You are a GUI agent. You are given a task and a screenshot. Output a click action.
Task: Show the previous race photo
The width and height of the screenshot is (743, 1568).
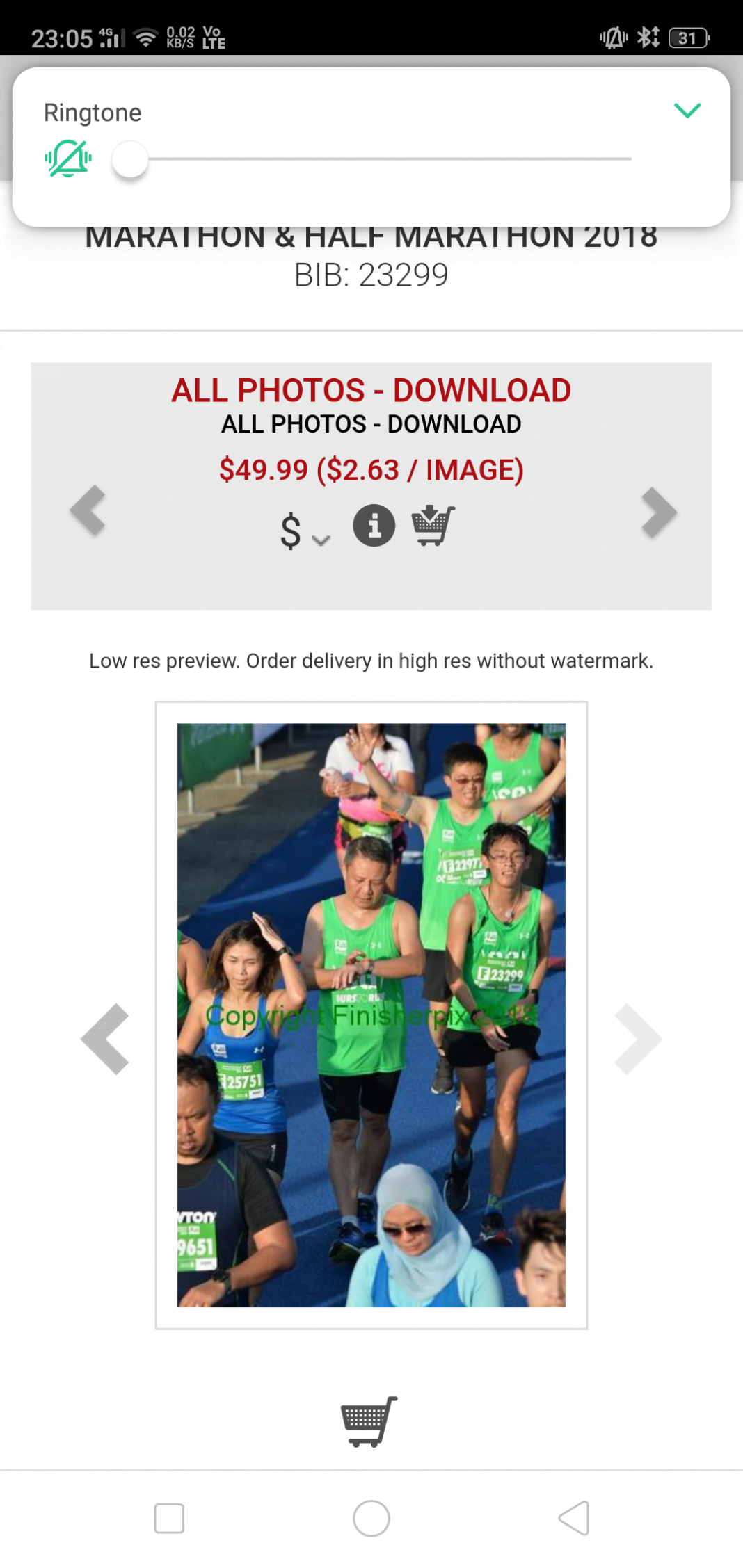[x=105, y=1039]
